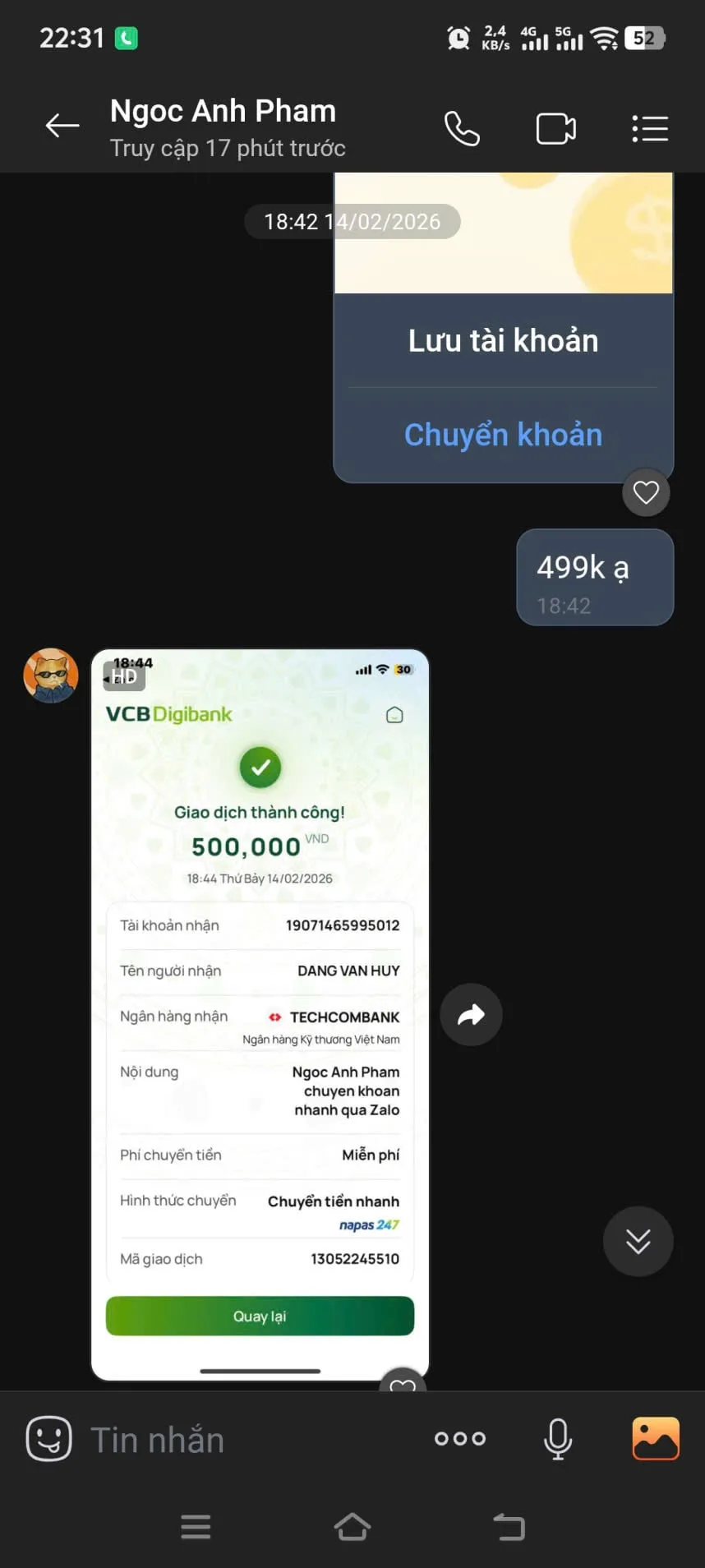Open the photo gallery picker
Viewport: 705px width, 1568px height.
[x=656, y=1438]
